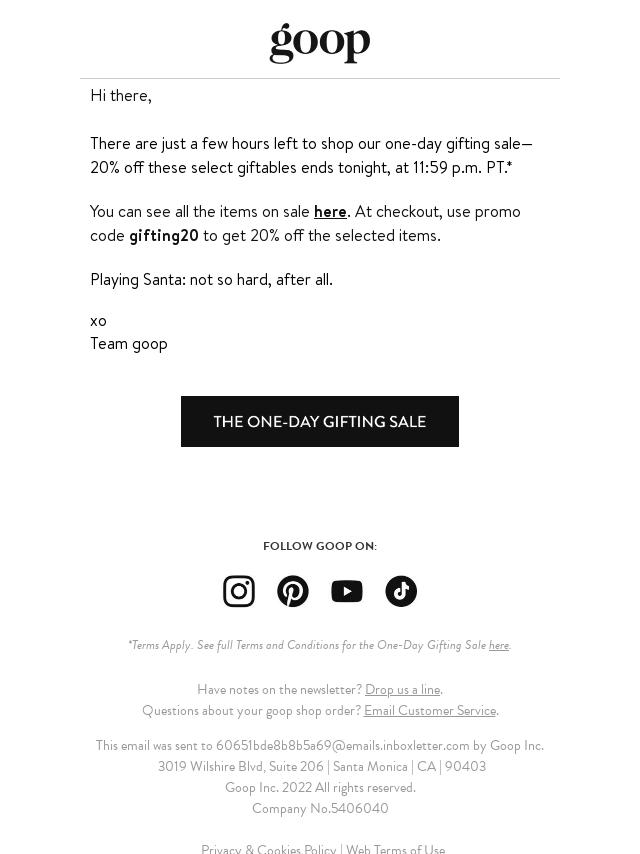Open the Terms and Conditions 'here' link

point(498,646)
